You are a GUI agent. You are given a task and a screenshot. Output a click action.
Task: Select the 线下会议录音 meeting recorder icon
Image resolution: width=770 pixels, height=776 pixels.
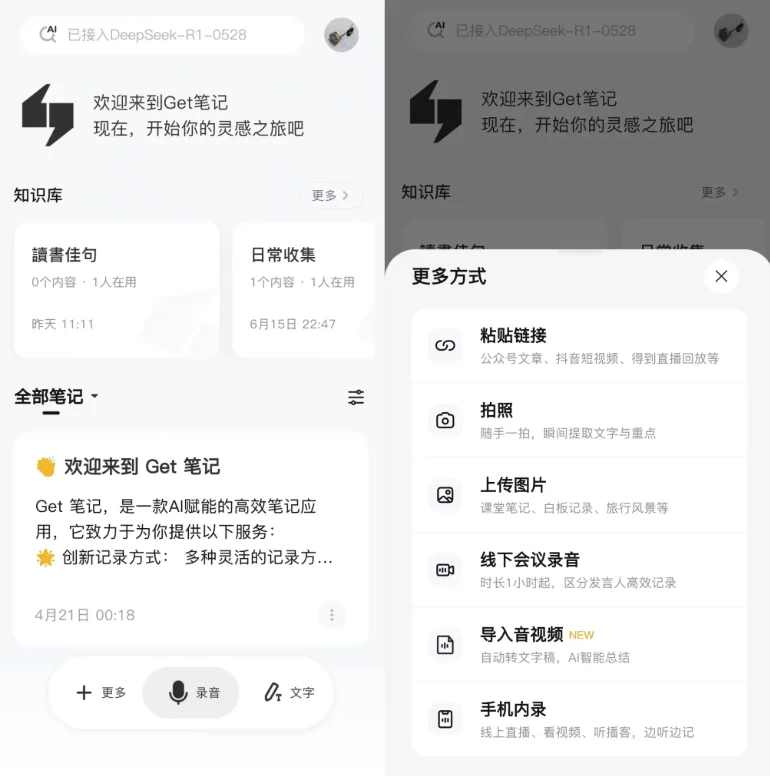[x=445, y=568]
